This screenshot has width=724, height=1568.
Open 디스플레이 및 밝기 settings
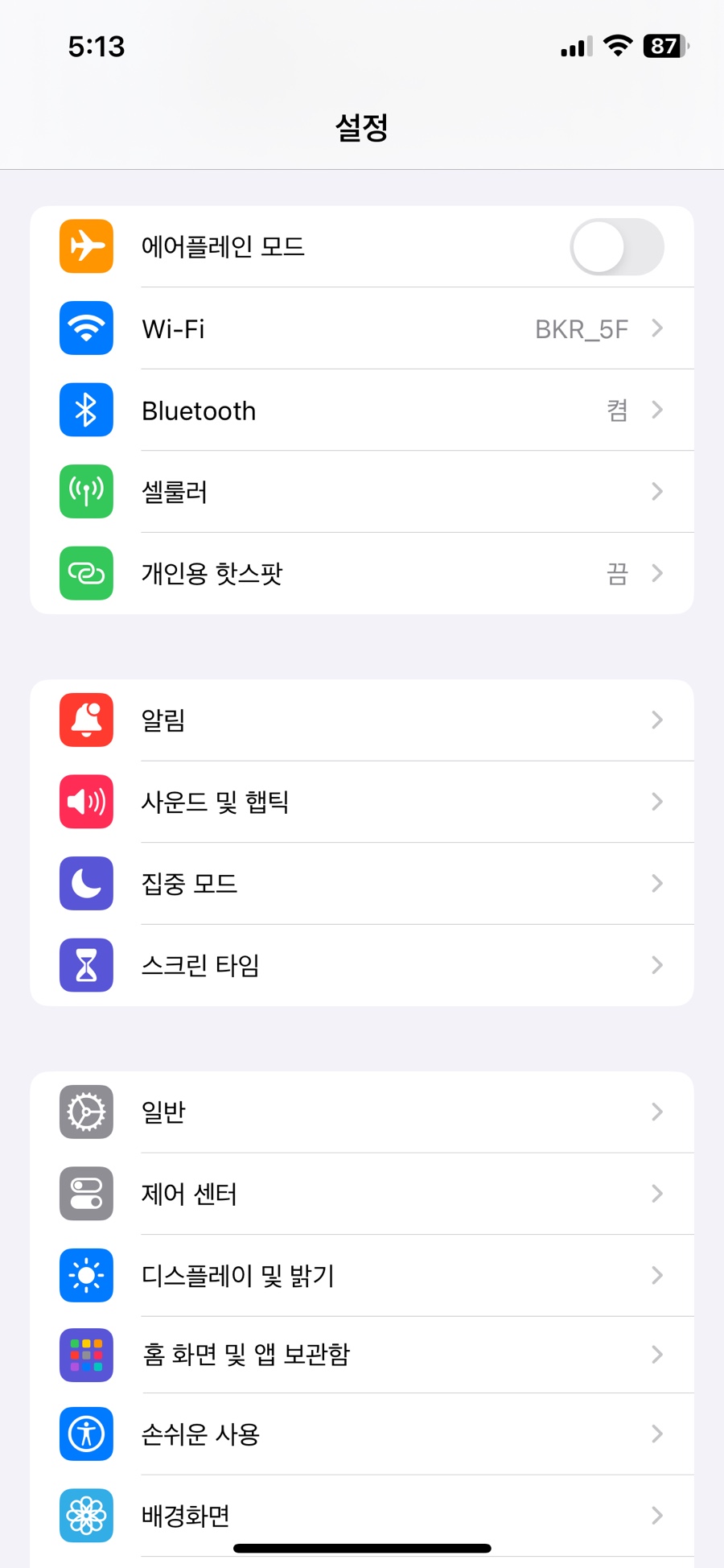tap(362, 1275)
